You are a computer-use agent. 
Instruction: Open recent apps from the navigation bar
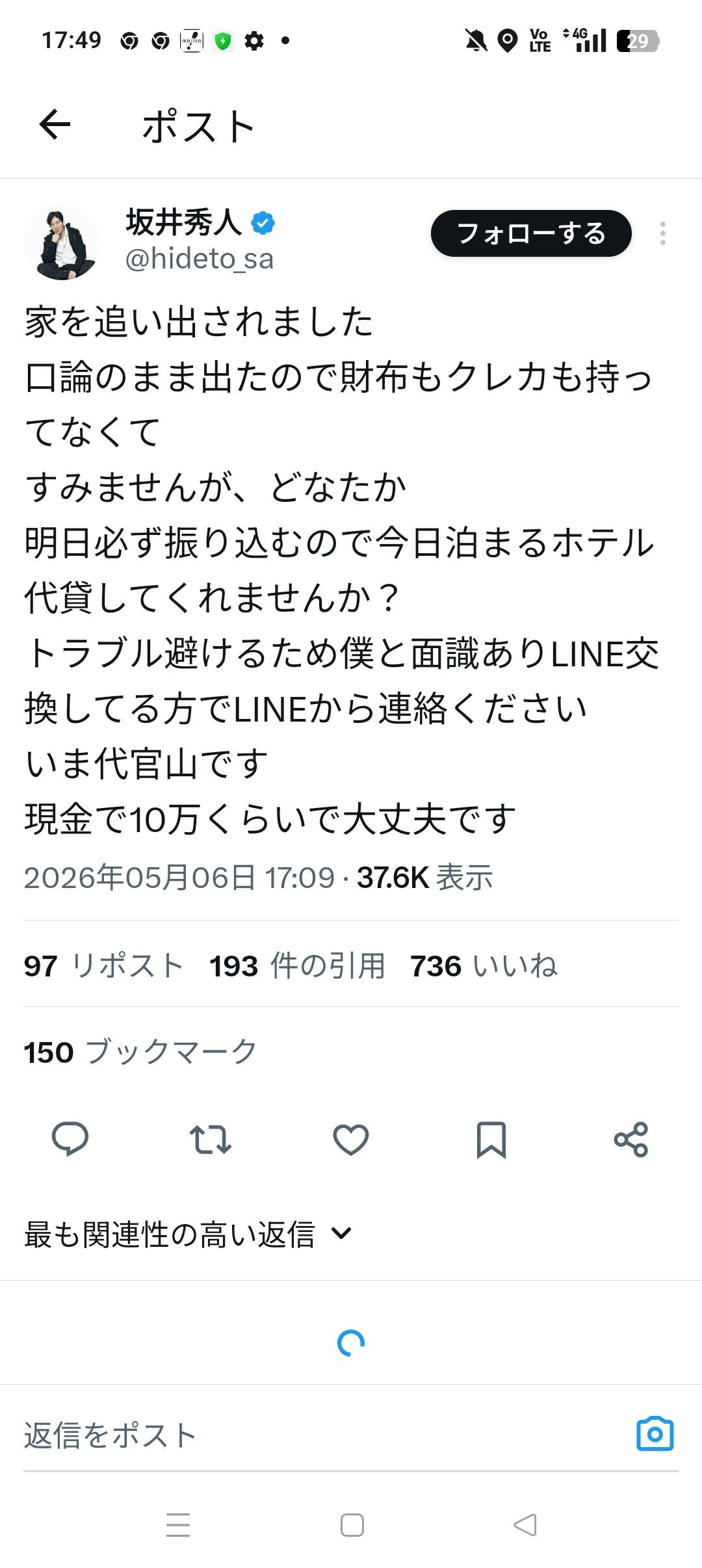[x=178, y=1524]
